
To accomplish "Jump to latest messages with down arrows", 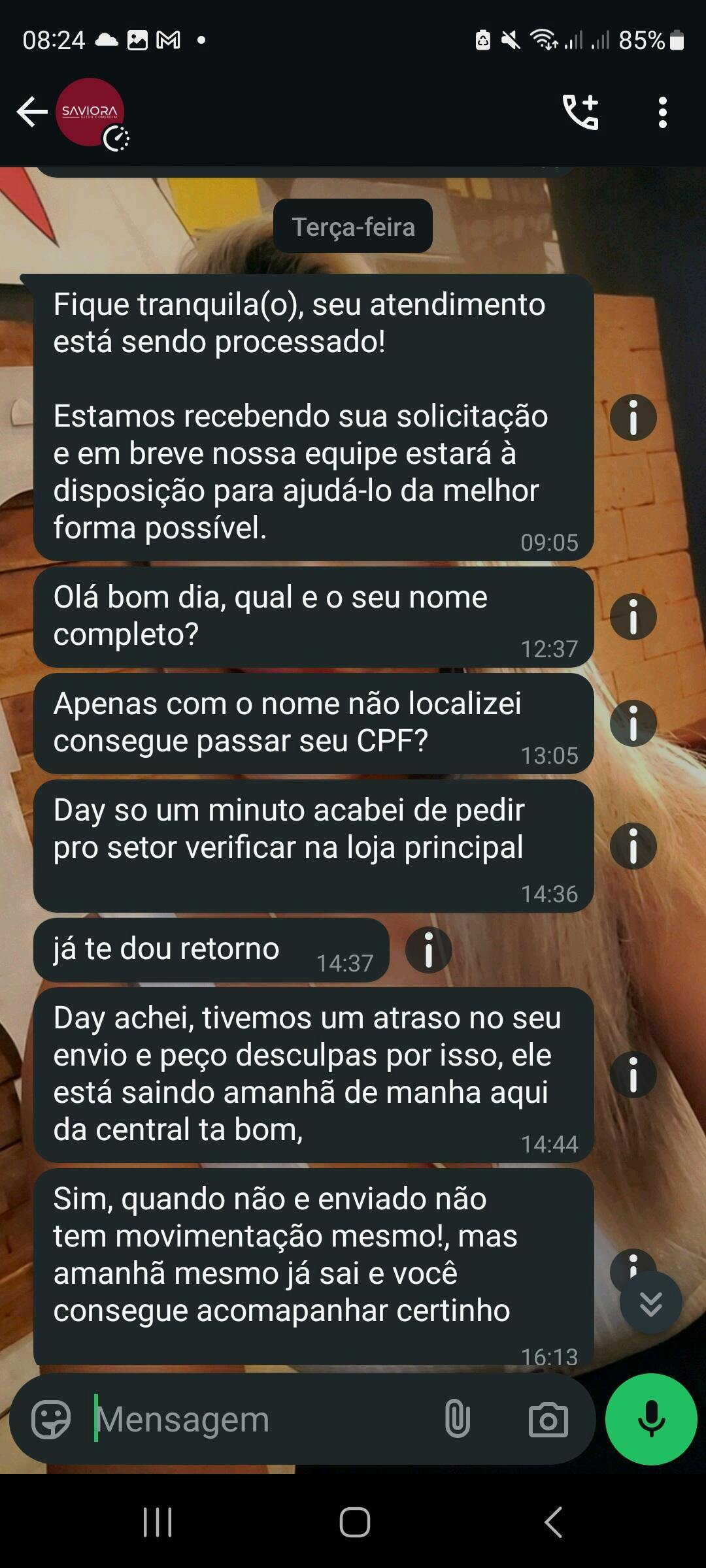I will coord(650,1303).
